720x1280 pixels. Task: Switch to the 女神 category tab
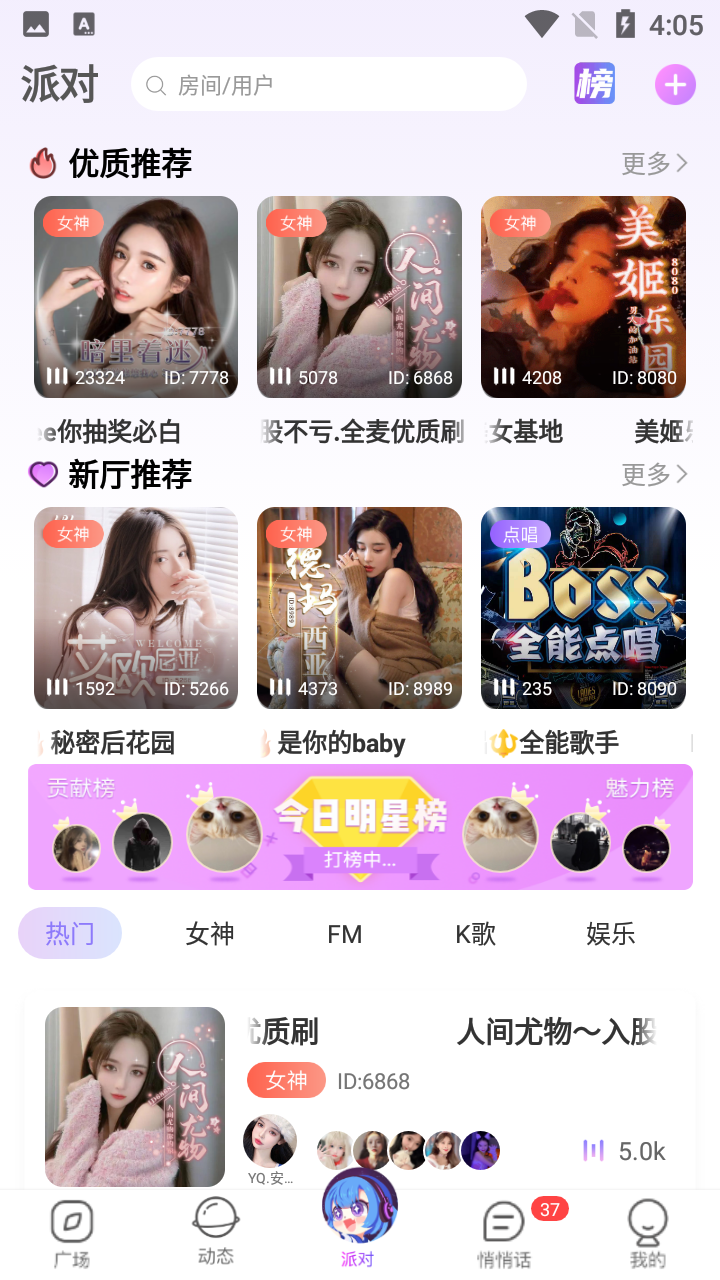[210, 934]
